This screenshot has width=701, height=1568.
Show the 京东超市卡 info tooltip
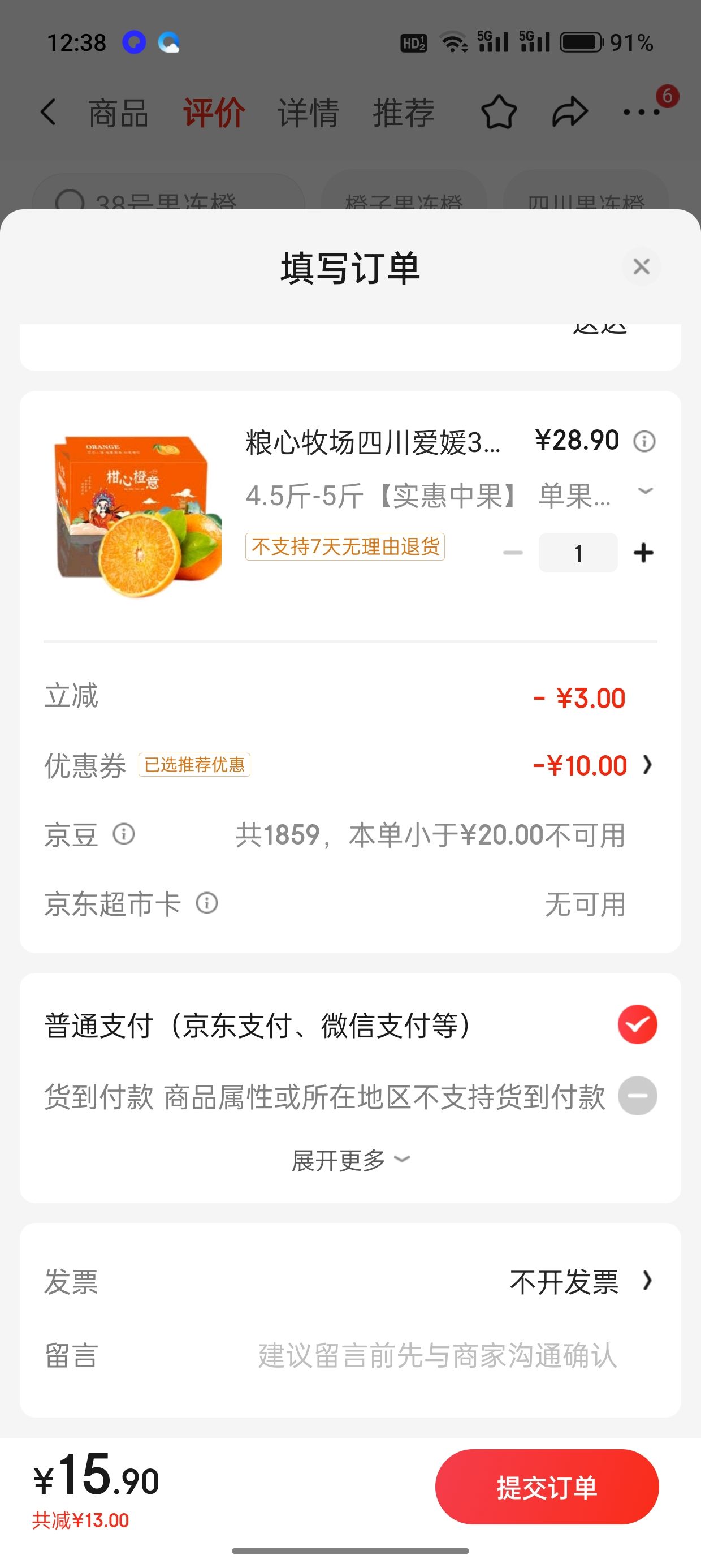(x=207, y=903)
